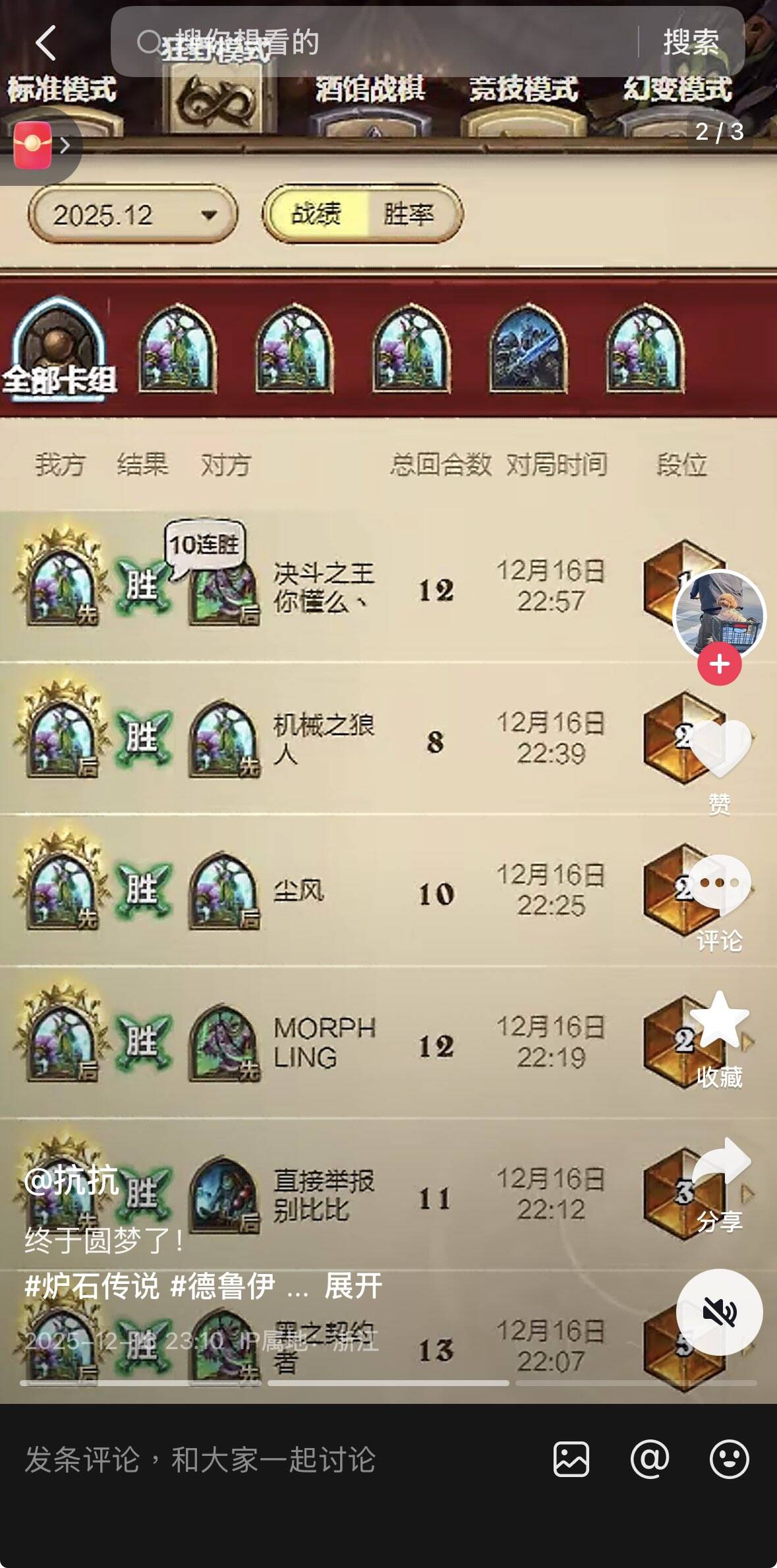Viewport: 777px width, 1568px height.
Task: Expand the caption with 展开
Action: [353, 1286]
